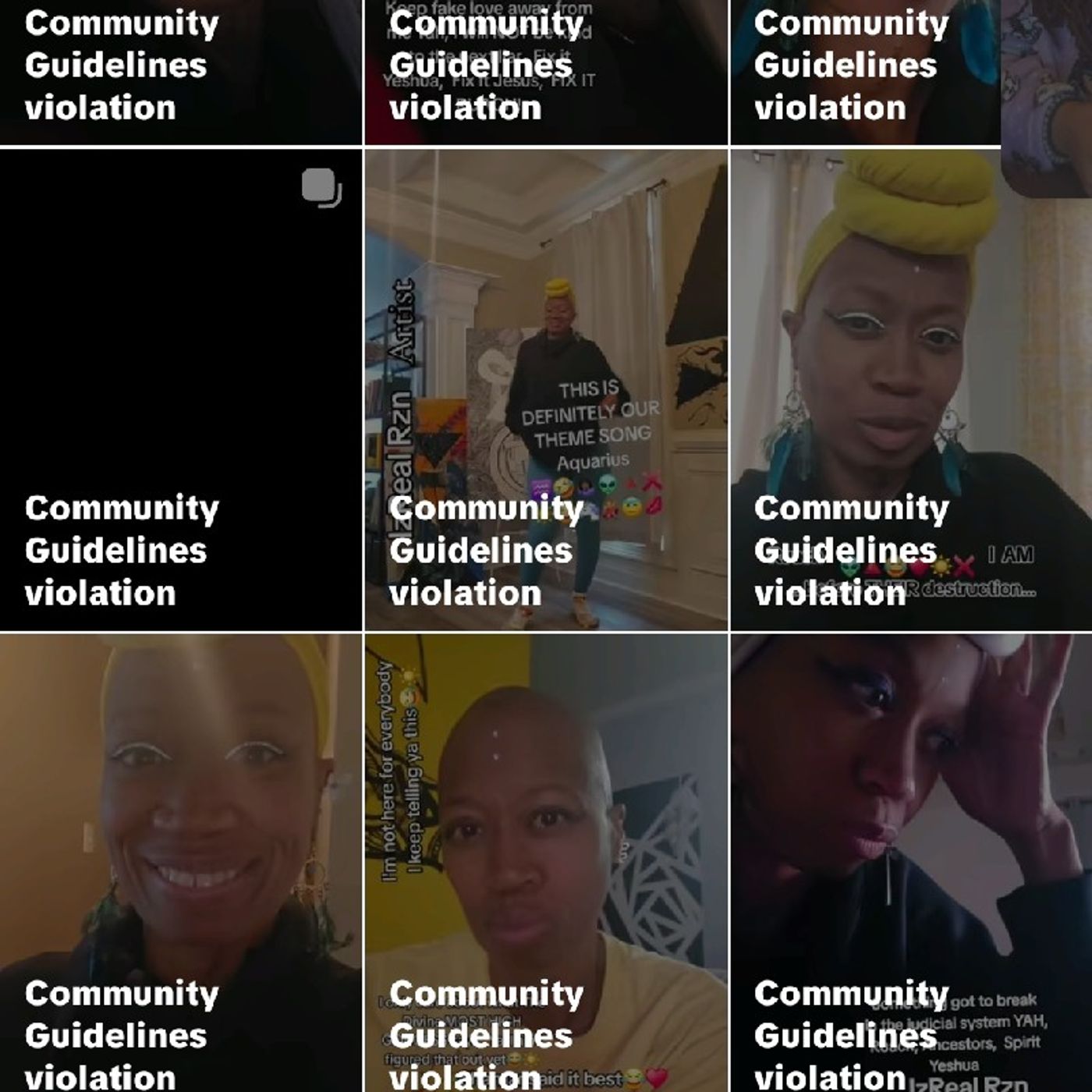Open the 'Keep fake love away from me' video
The width and height of the screenshot is (1092, 1092).
point(546,72)
